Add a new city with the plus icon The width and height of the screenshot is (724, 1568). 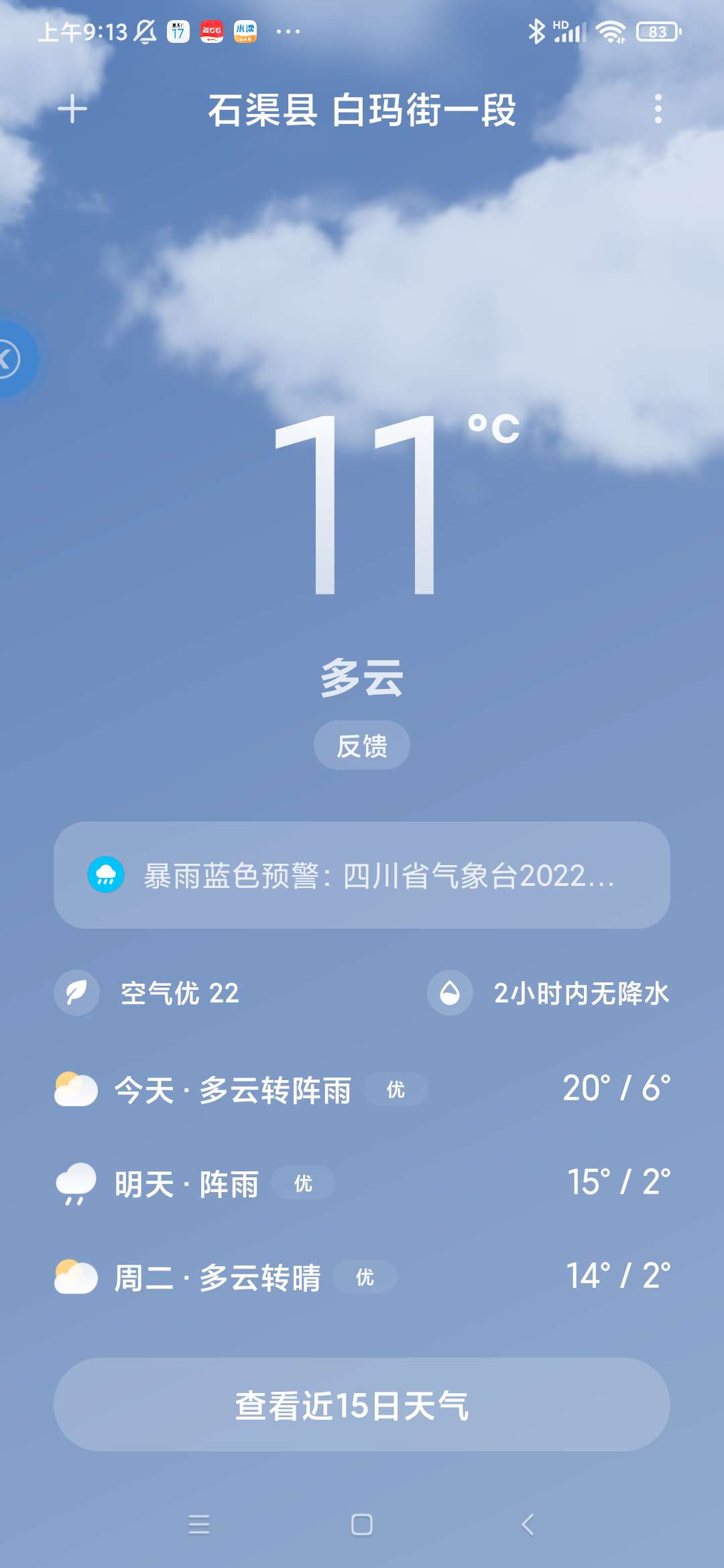pos(72,109)
